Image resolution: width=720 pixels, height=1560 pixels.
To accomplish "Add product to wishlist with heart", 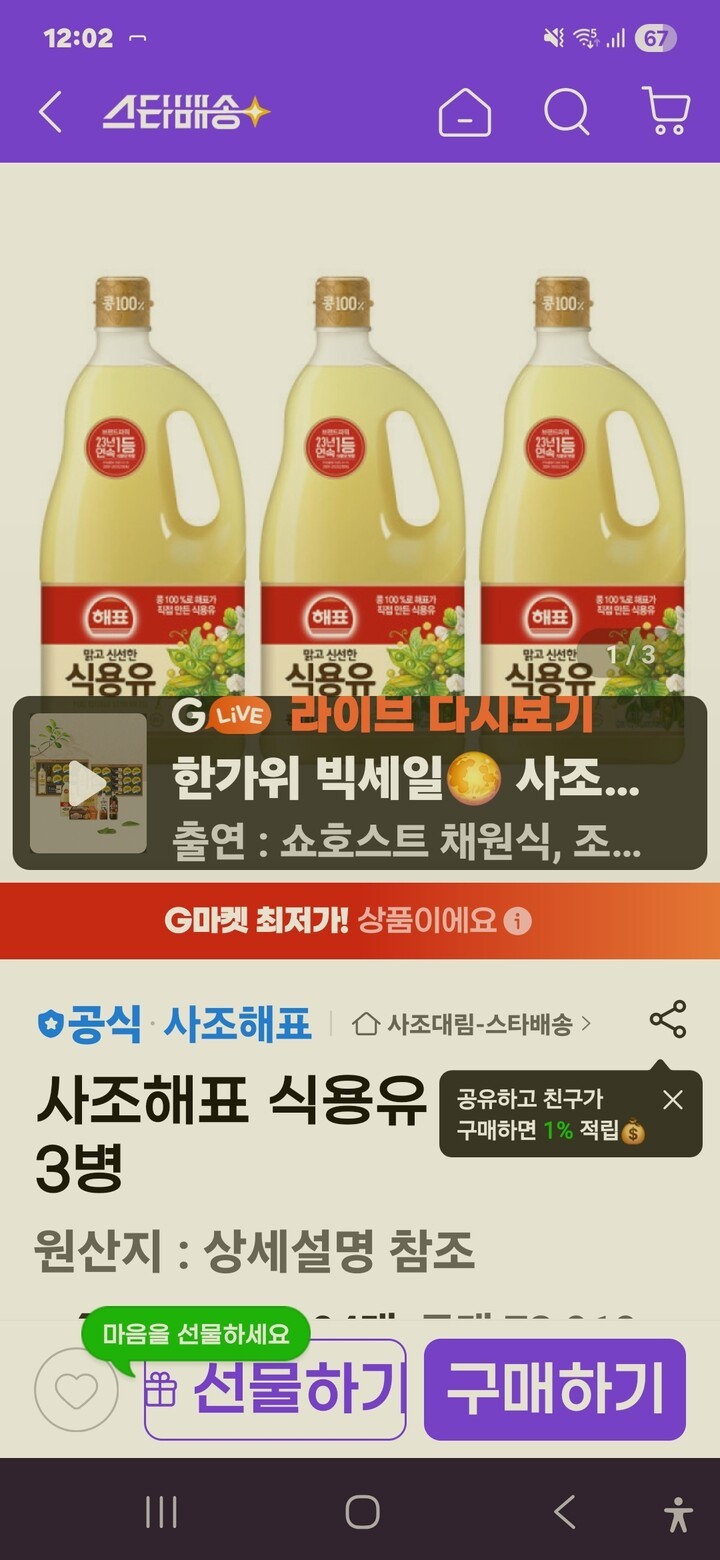I will click(76, 1390).
